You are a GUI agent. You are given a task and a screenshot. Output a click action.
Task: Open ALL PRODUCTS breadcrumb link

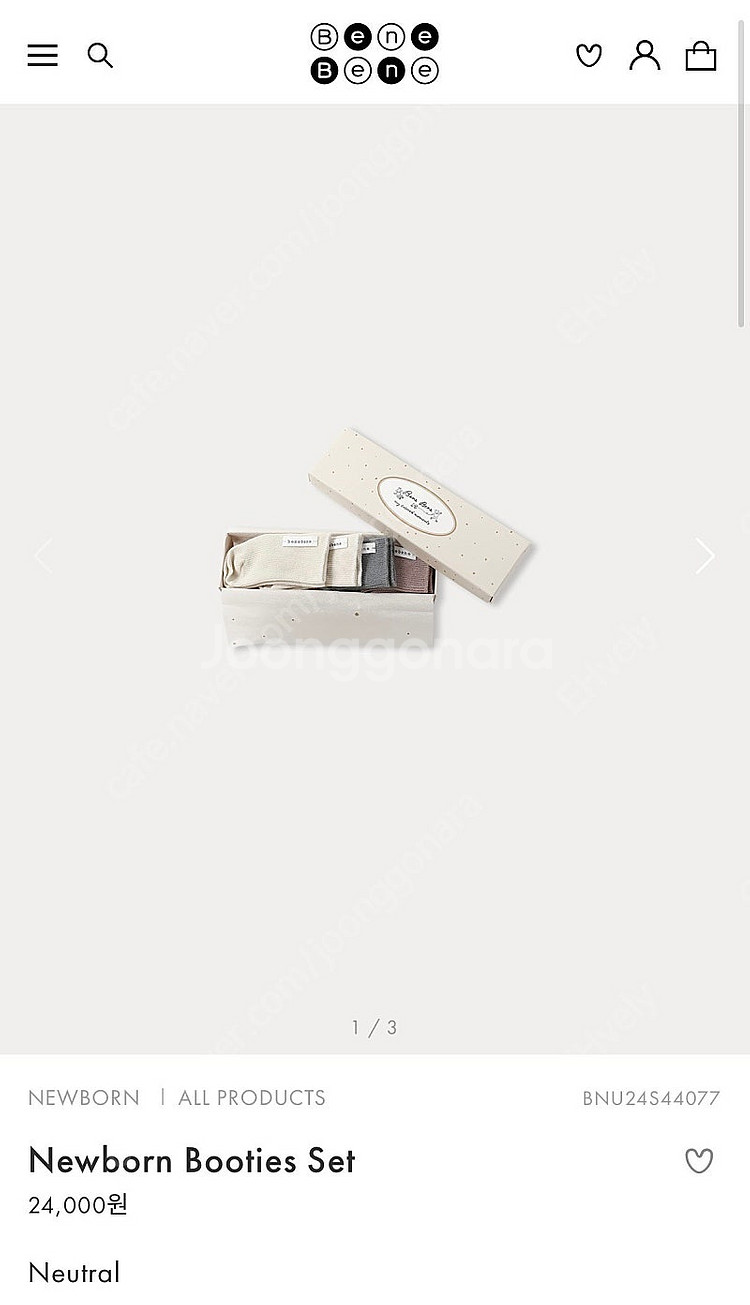[252, 1098]
